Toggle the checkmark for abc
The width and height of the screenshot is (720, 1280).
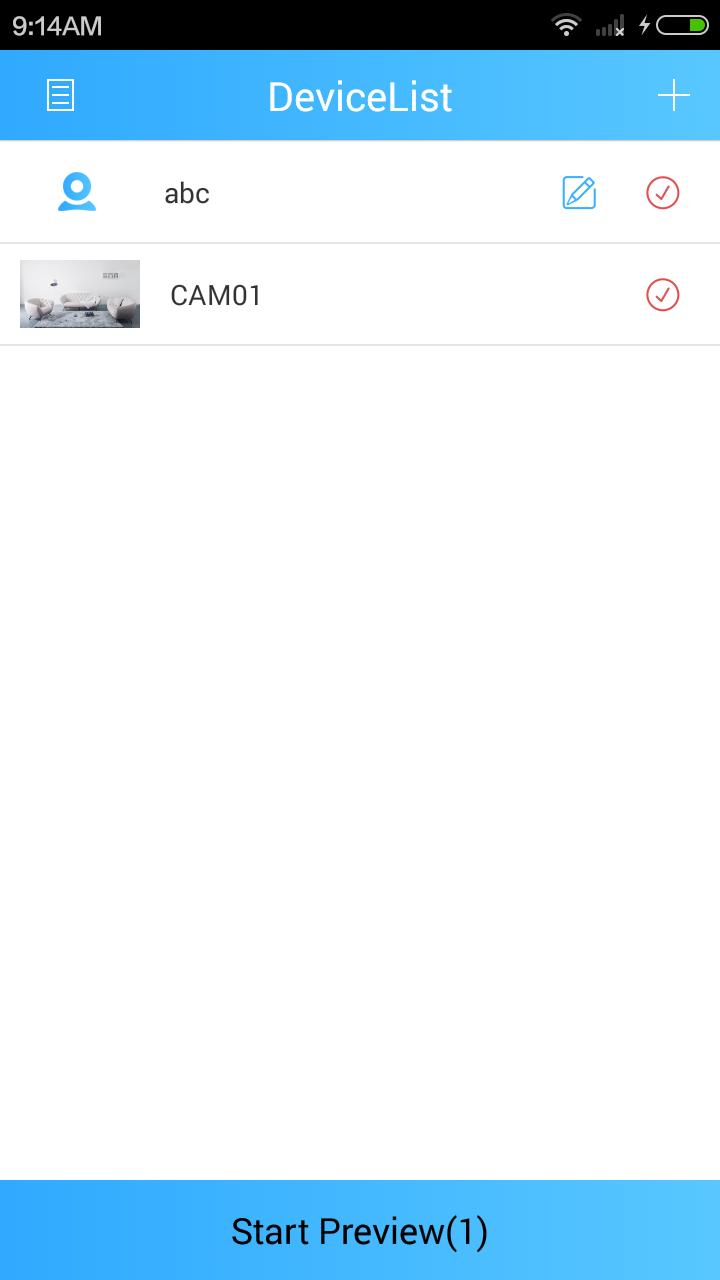point(663,193)
